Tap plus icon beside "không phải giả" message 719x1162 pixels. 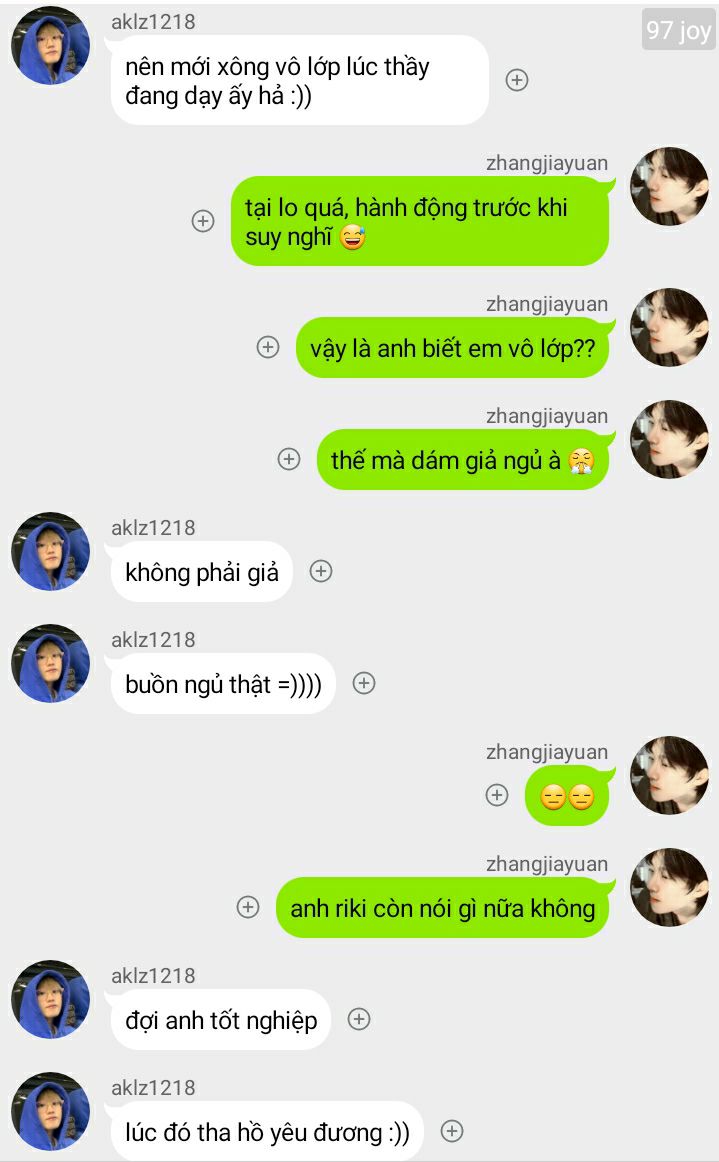pyautogui.click(x=321, y=571)
